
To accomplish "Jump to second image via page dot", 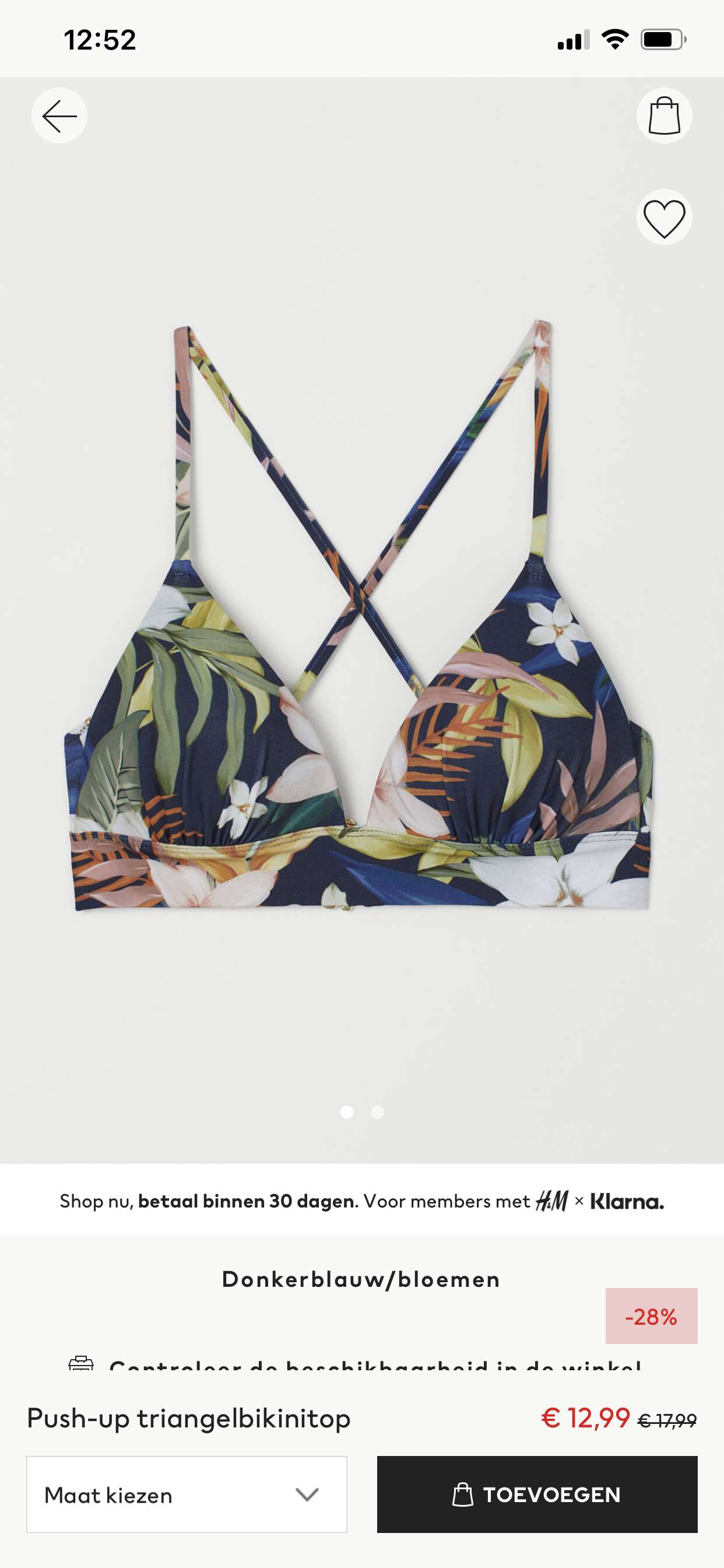I will click(377, 1112).
